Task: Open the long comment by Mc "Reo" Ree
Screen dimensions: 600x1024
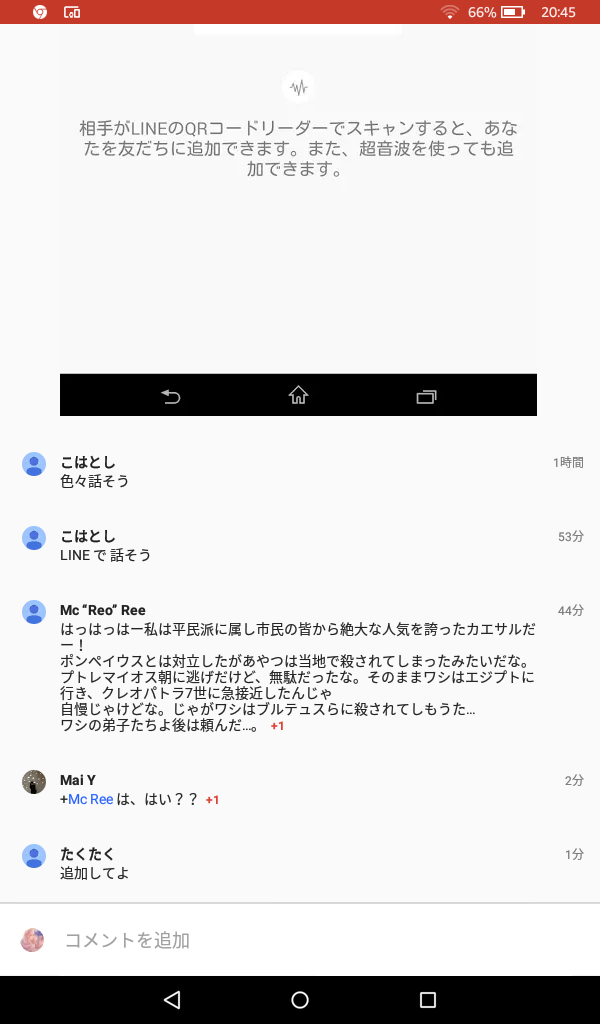Action: coord(300,670)
